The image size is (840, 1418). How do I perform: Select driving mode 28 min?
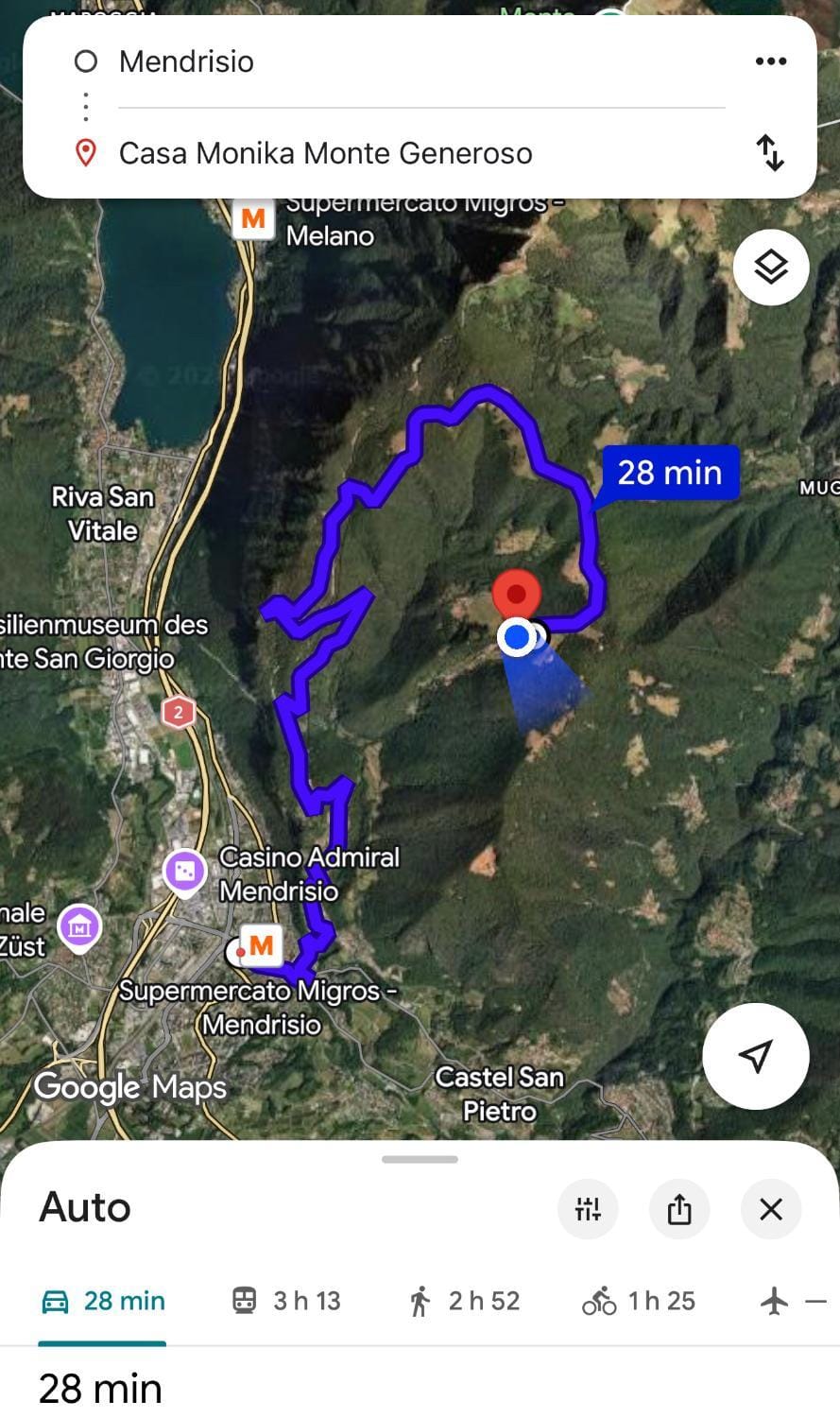pyautogui.click(x=103, y=1302)
